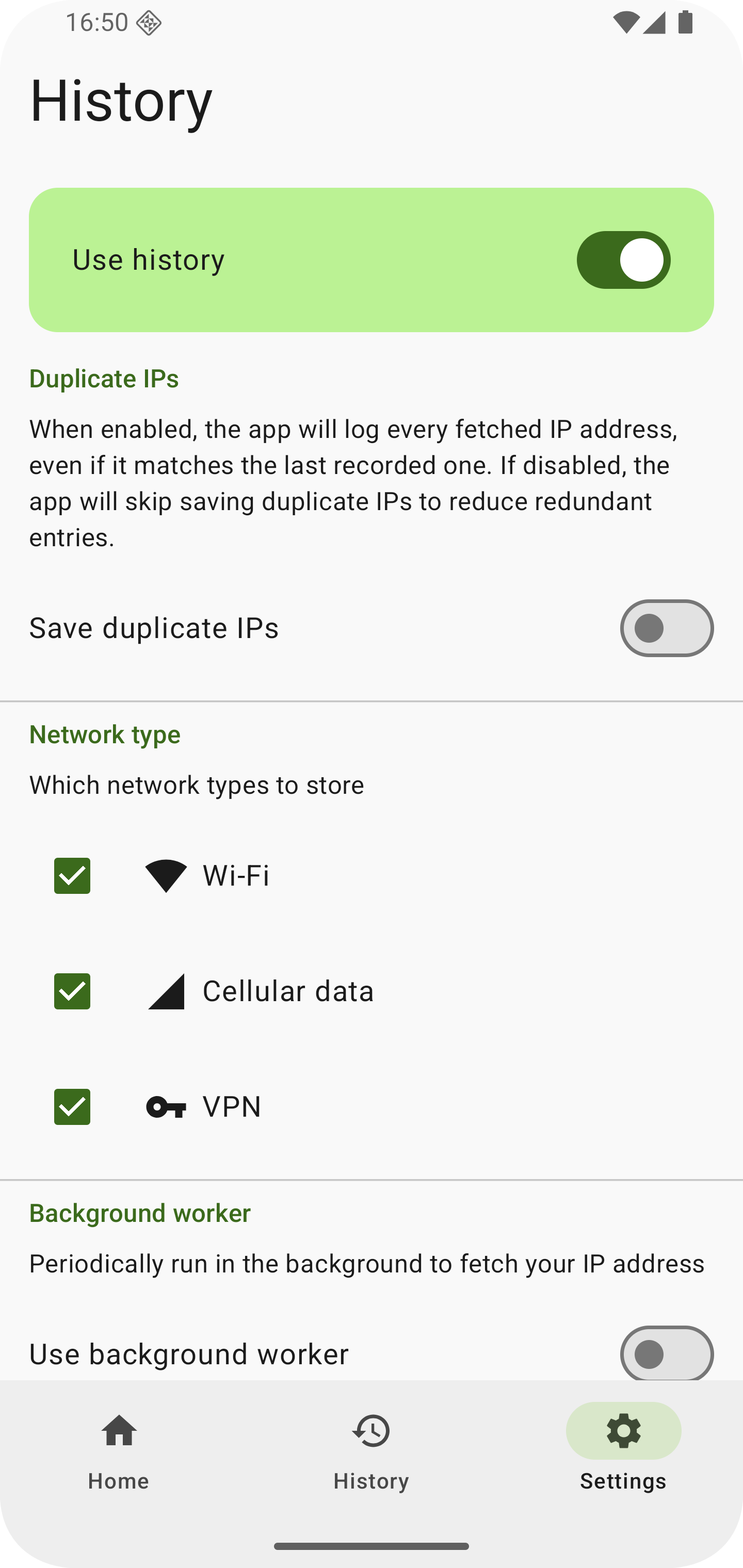Deselect the VPN checkbox
This screenshot has width=743, height=1568.
pos(72,1106)
